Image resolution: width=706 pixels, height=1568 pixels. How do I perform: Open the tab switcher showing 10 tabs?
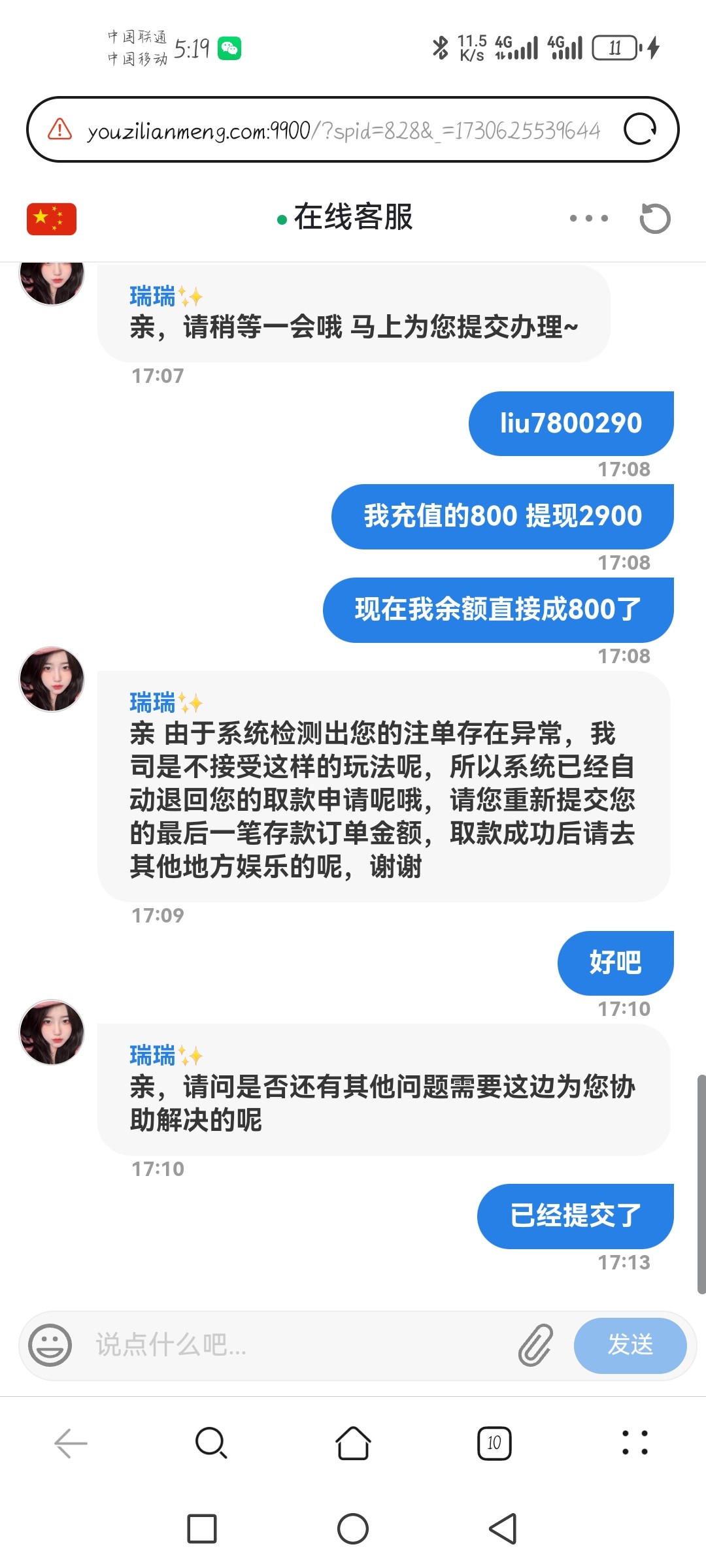(x=495, y=1444)
